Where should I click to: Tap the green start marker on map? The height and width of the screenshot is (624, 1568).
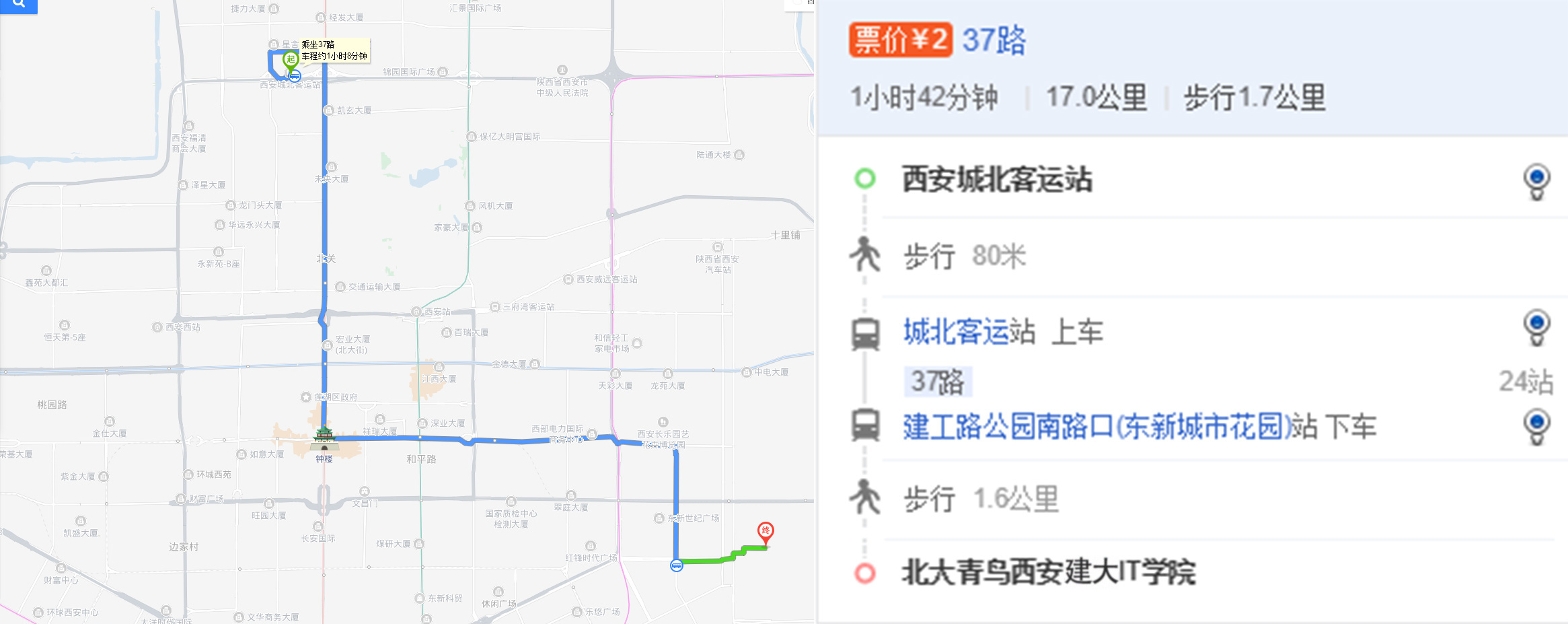pos(291,61)
